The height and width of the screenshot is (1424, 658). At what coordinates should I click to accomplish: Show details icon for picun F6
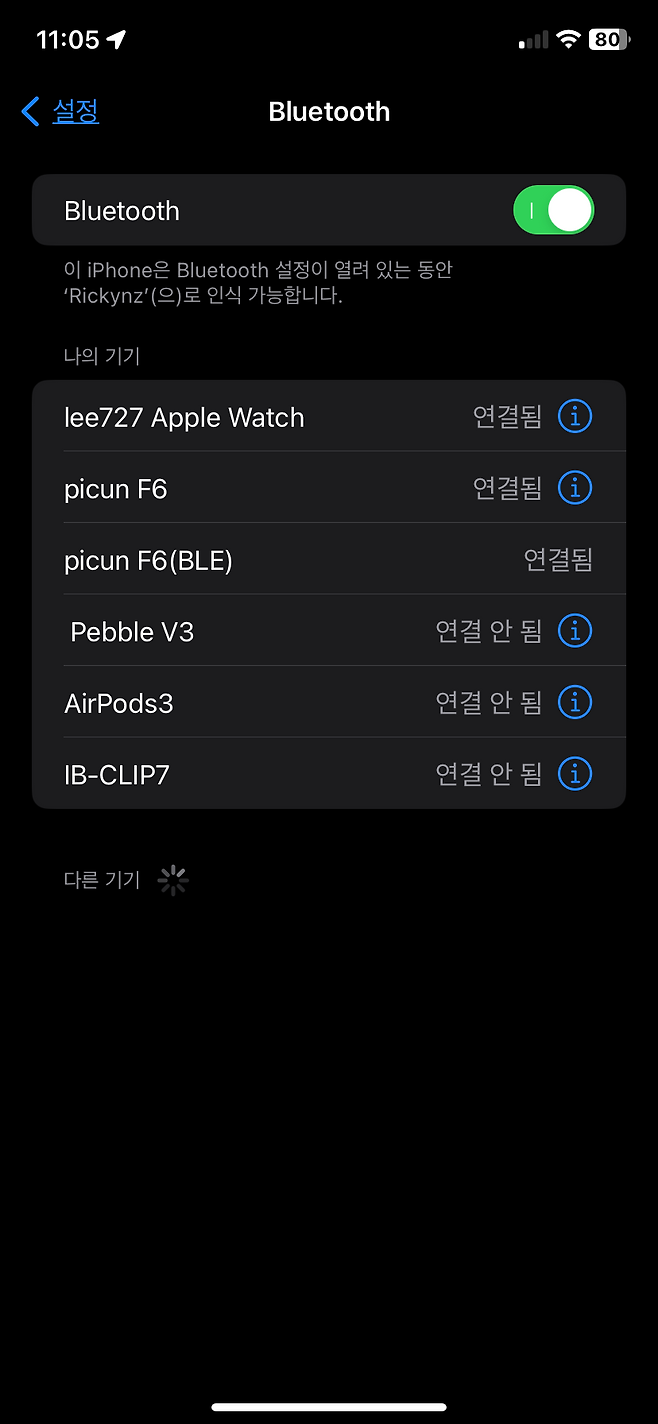click(x=575, y=488)
